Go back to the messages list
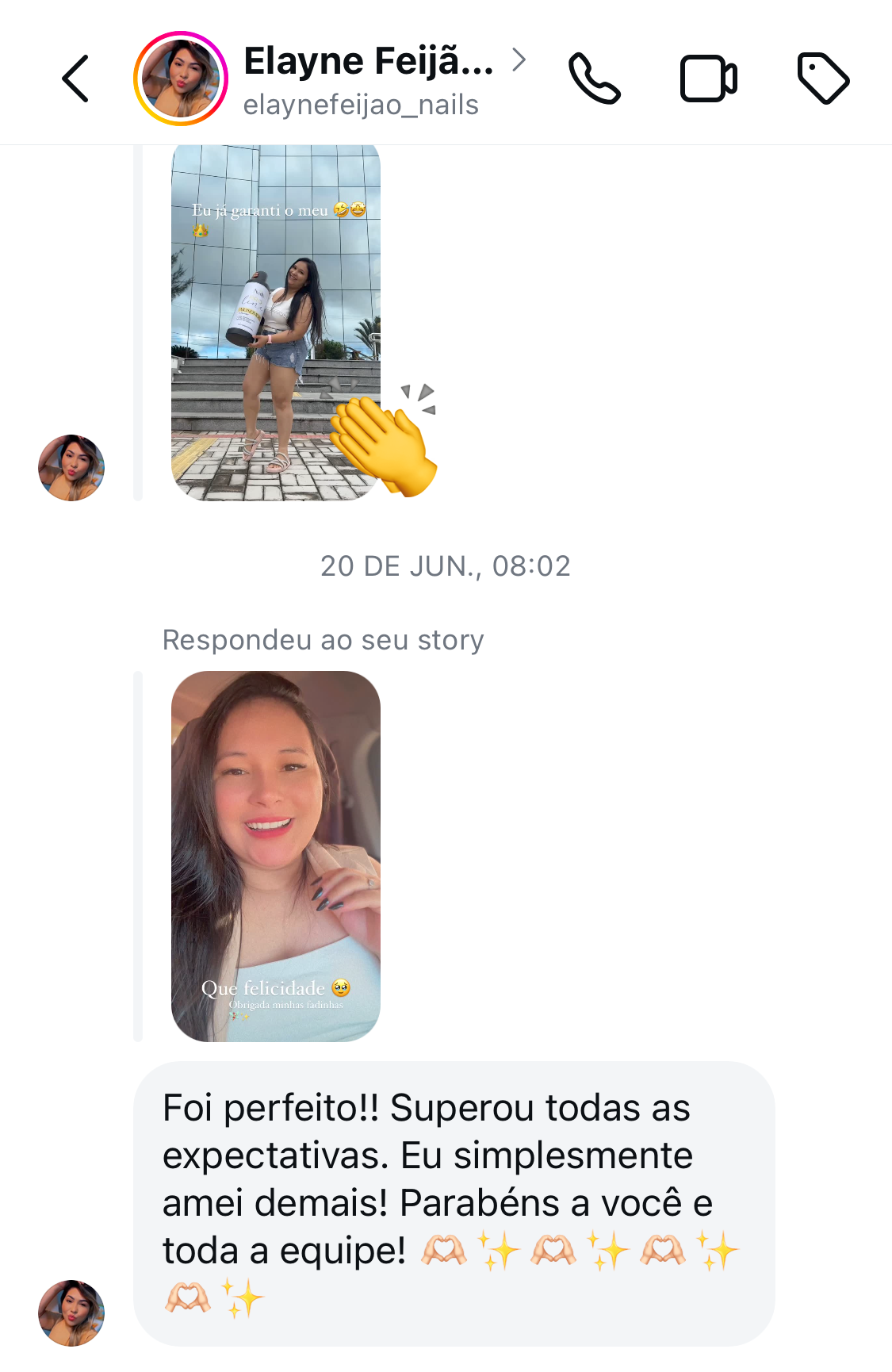The width and height of the screenshot is (892, 1372). point(75,79)
